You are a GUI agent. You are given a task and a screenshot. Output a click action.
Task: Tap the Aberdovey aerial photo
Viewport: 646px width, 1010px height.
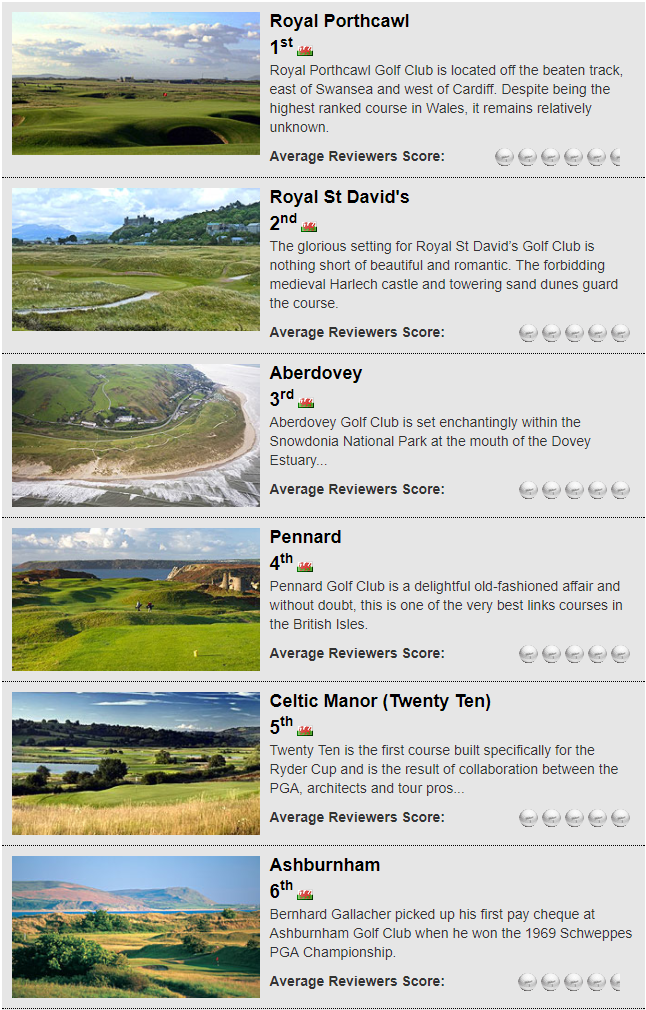click(136, 435)
